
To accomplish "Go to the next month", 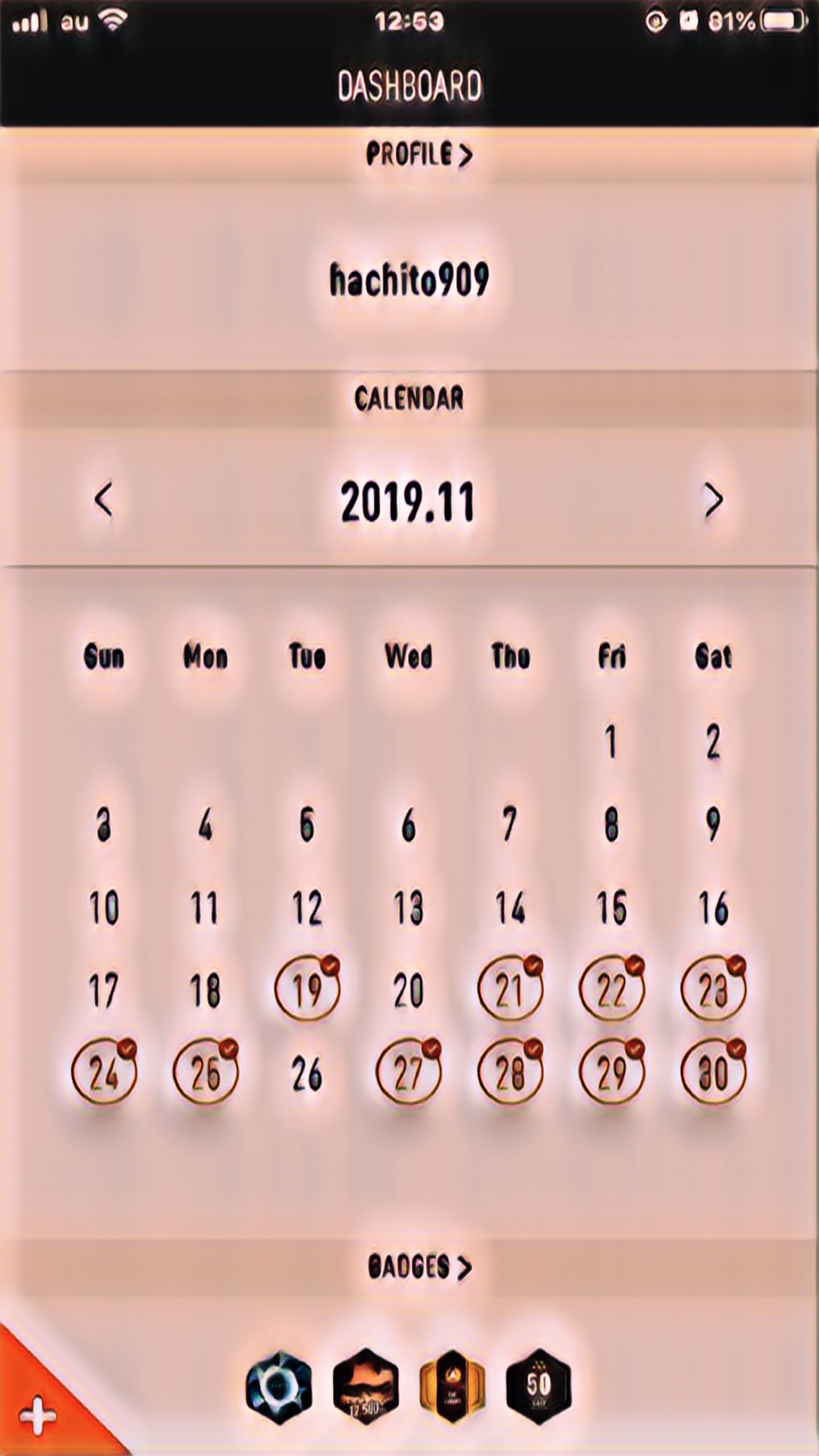I will click(x=713, y=500).
